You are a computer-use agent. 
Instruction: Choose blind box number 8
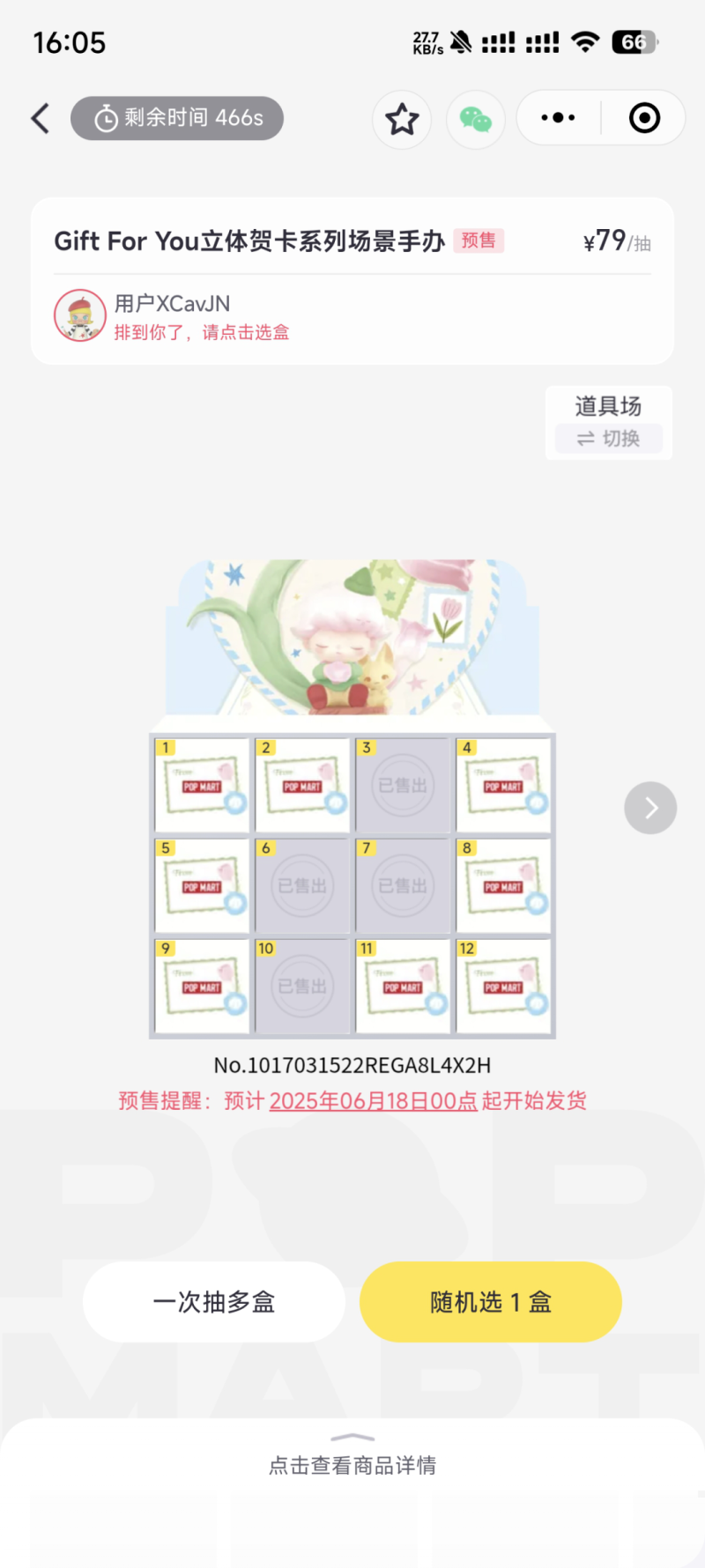coord(503,885)
